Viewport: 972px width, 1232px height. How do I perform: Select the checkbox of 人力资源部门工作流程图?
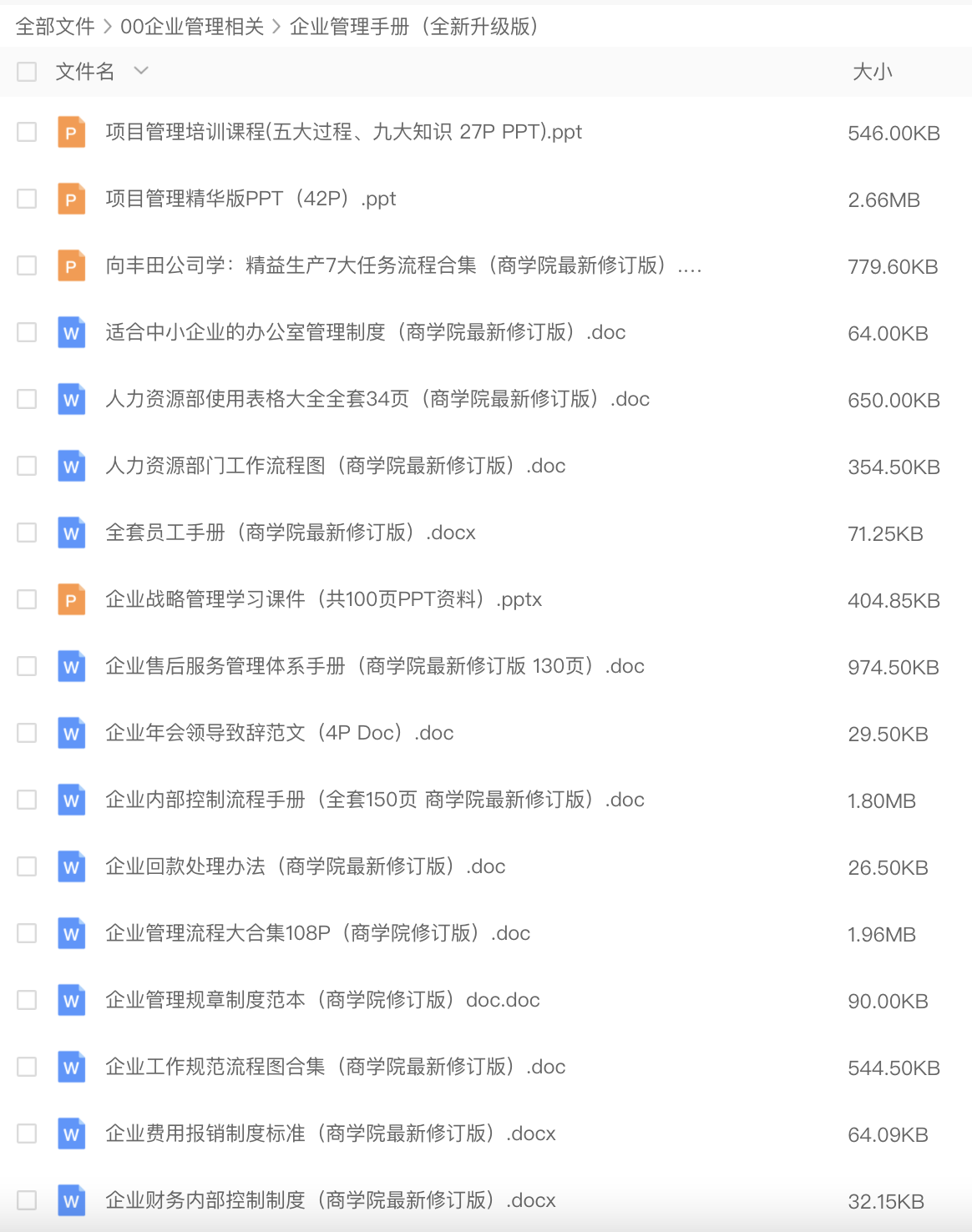pyautogui.click(x=26, y=466)
